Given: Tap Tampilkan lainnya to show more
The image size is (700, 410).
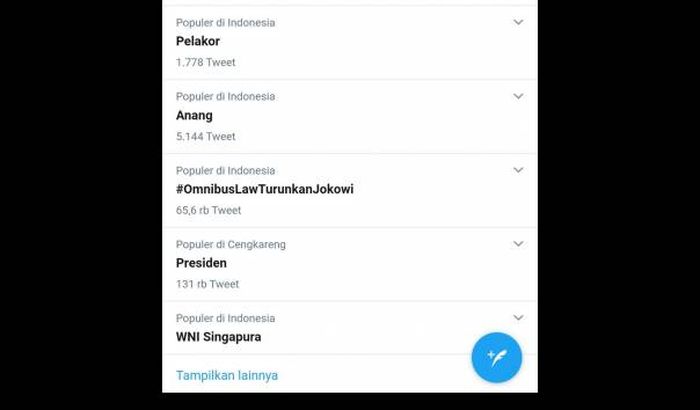Looking at the screenshot, I should pos(227,376).
